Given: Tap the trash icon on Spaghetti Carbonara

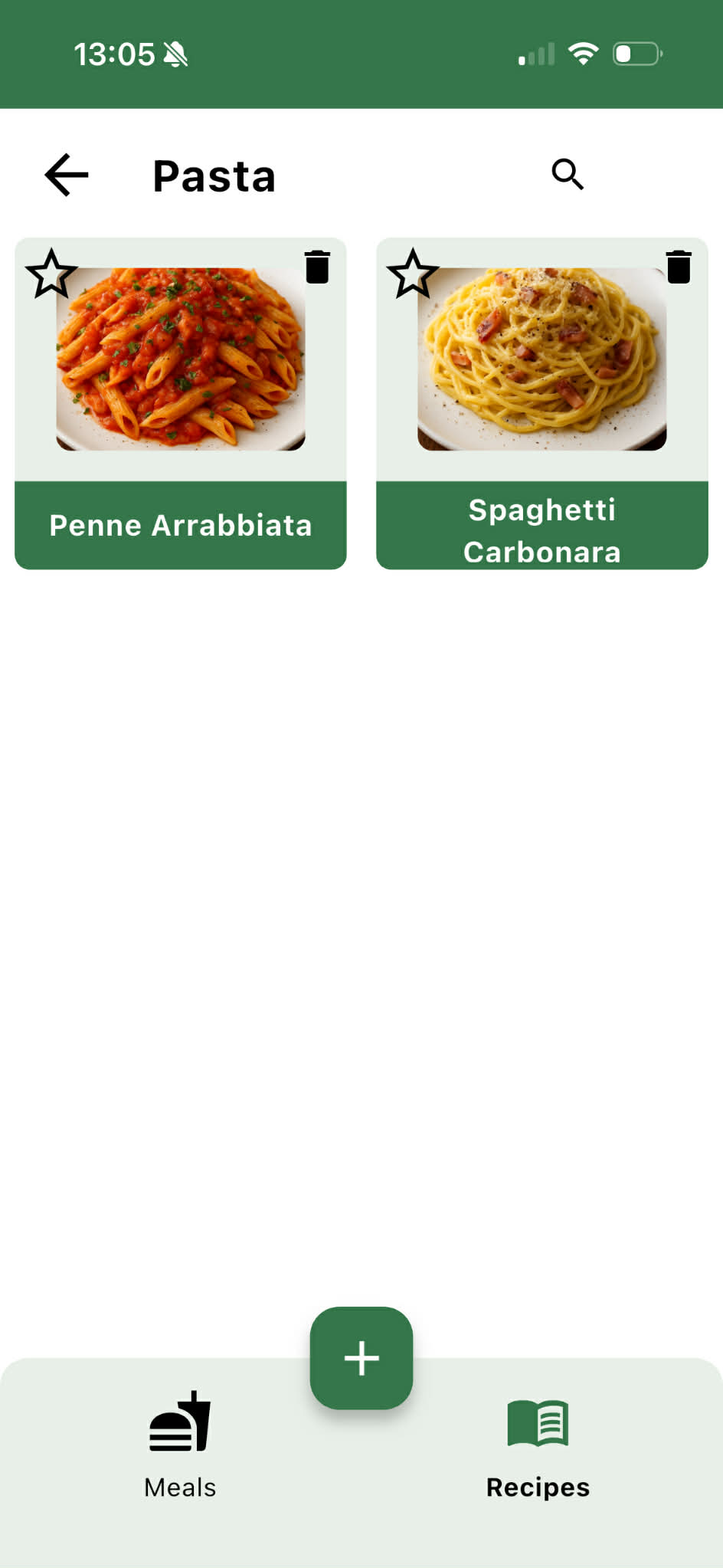Looking at the screenshot, I should pos(679,268).
